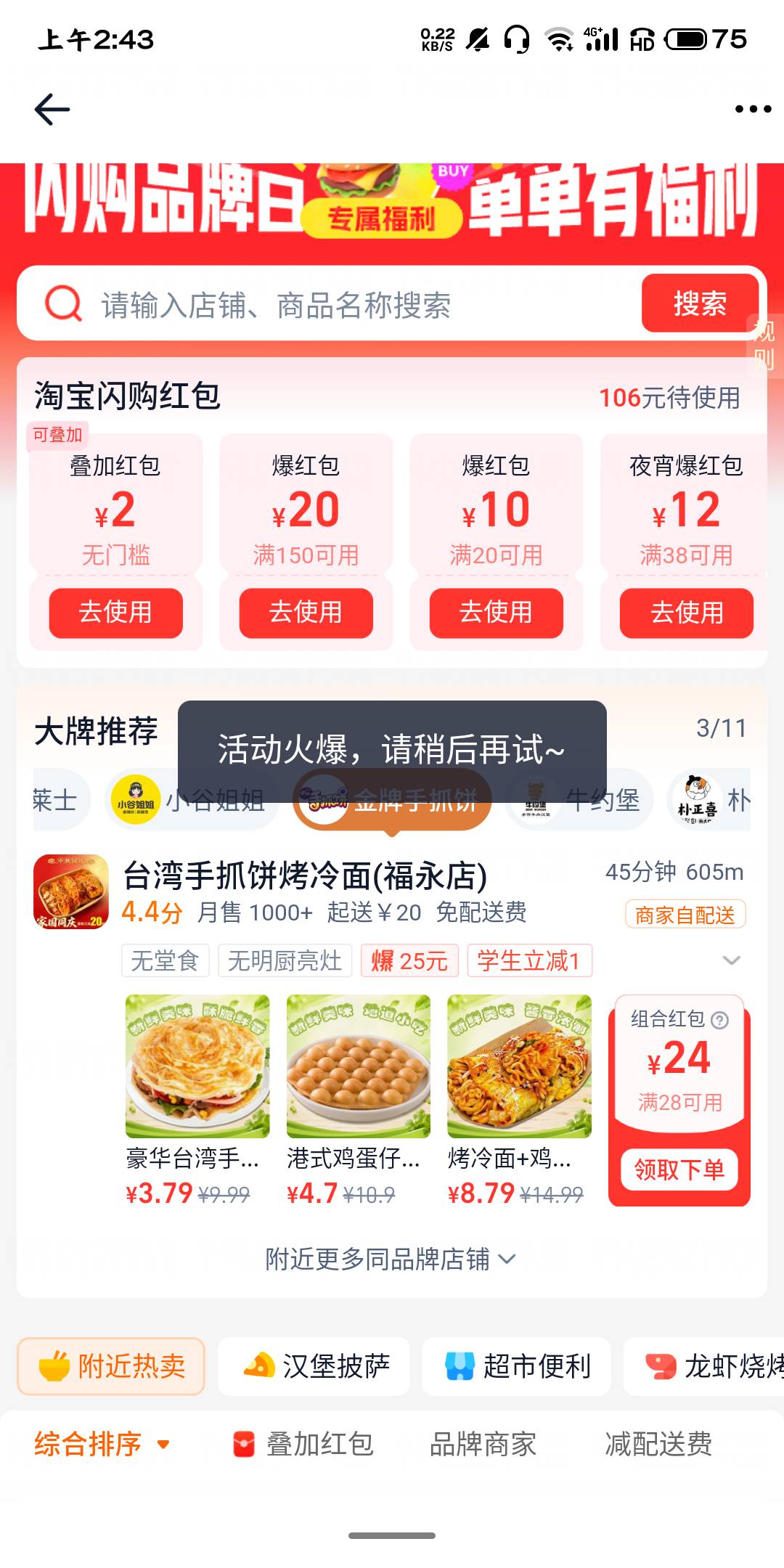Open the three-dot overflow menu

(753, 110)
